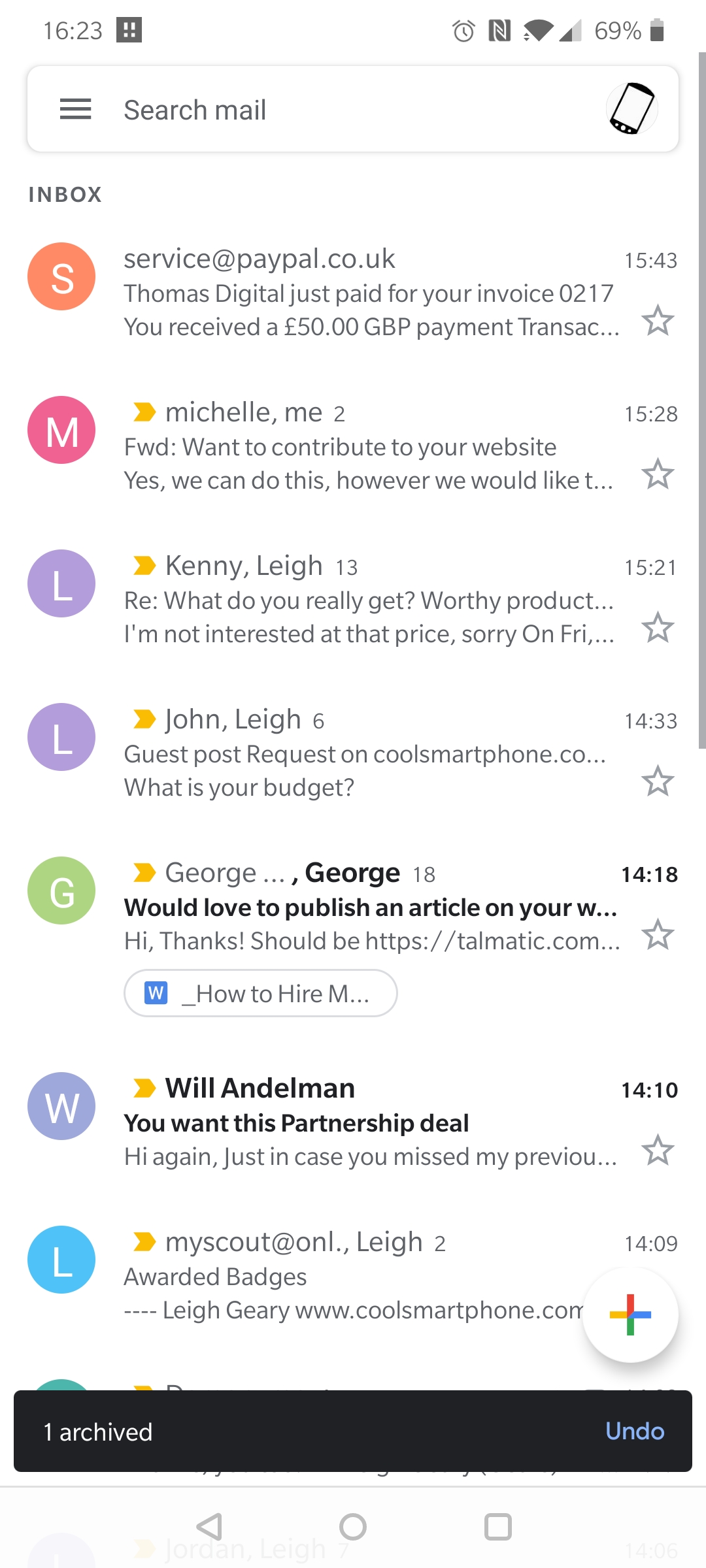Open the Guest post Request email
This screenshot has width=706, height=1568.
click(x=353, y=753)
